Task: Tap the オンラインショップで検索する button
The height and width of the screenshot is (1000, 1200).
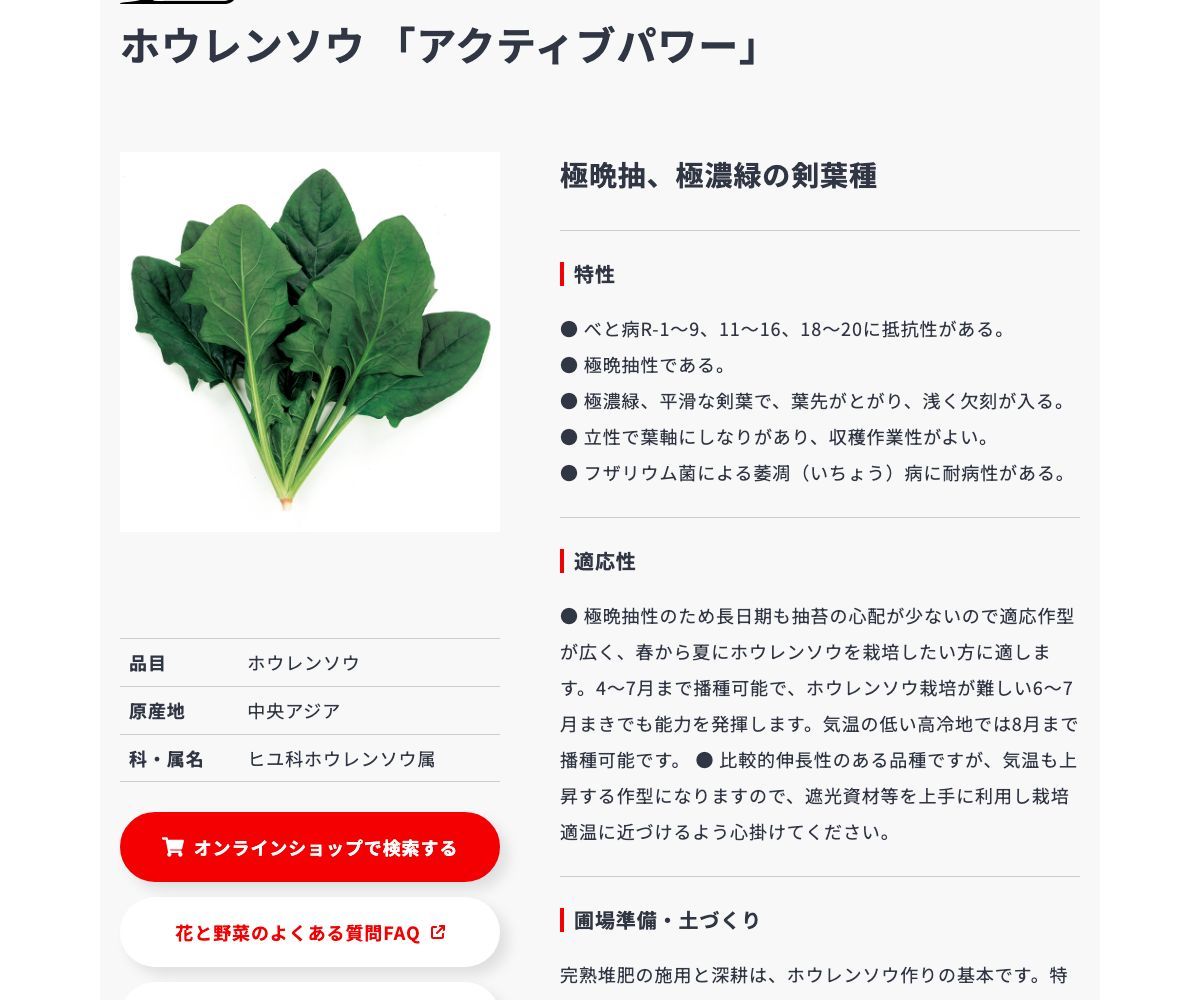Action: [310, 847]
